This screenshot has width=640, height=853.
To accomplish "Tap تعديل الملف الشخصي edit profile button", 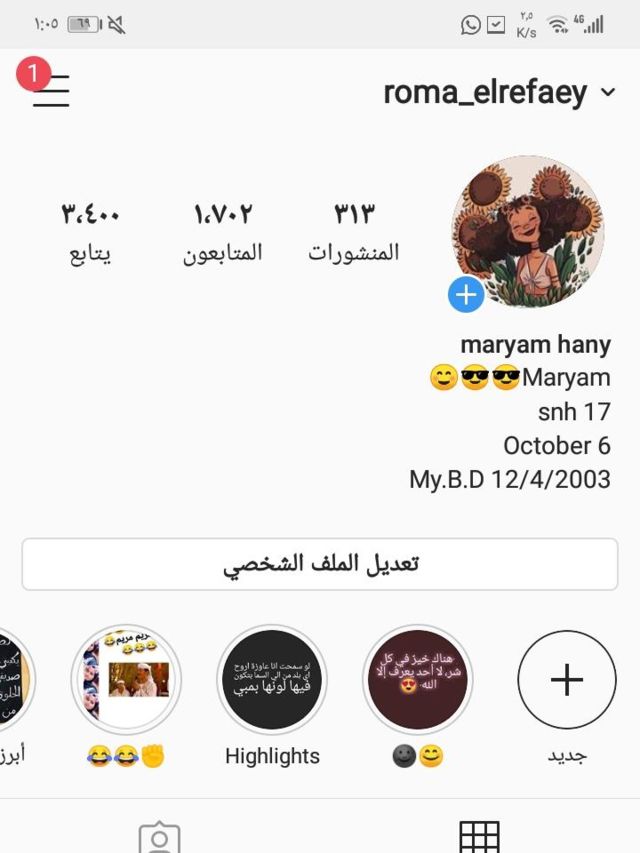I will (320, 564).
